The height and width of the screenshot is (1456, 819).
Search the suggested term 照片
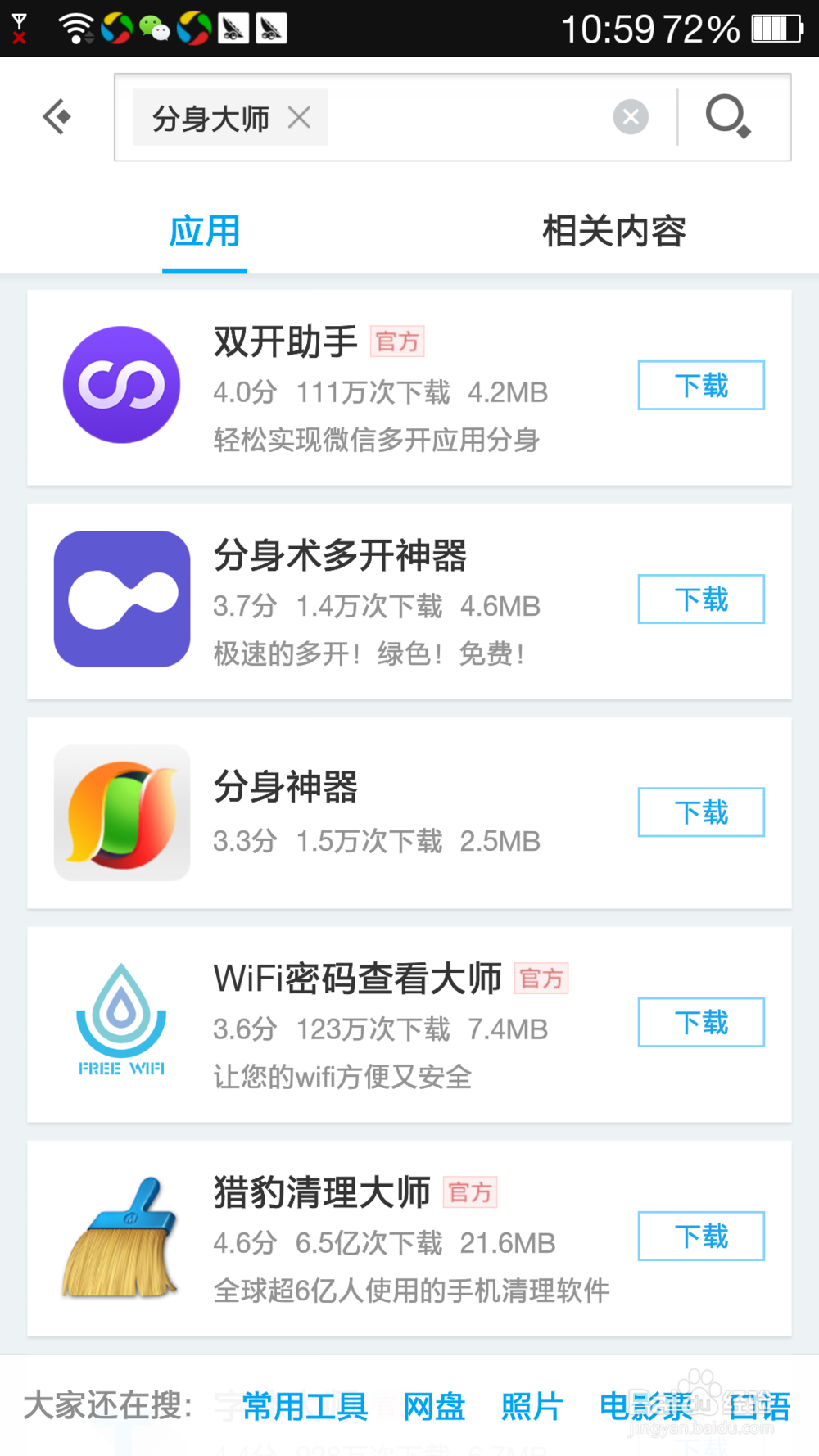(x=532, y=1407)
